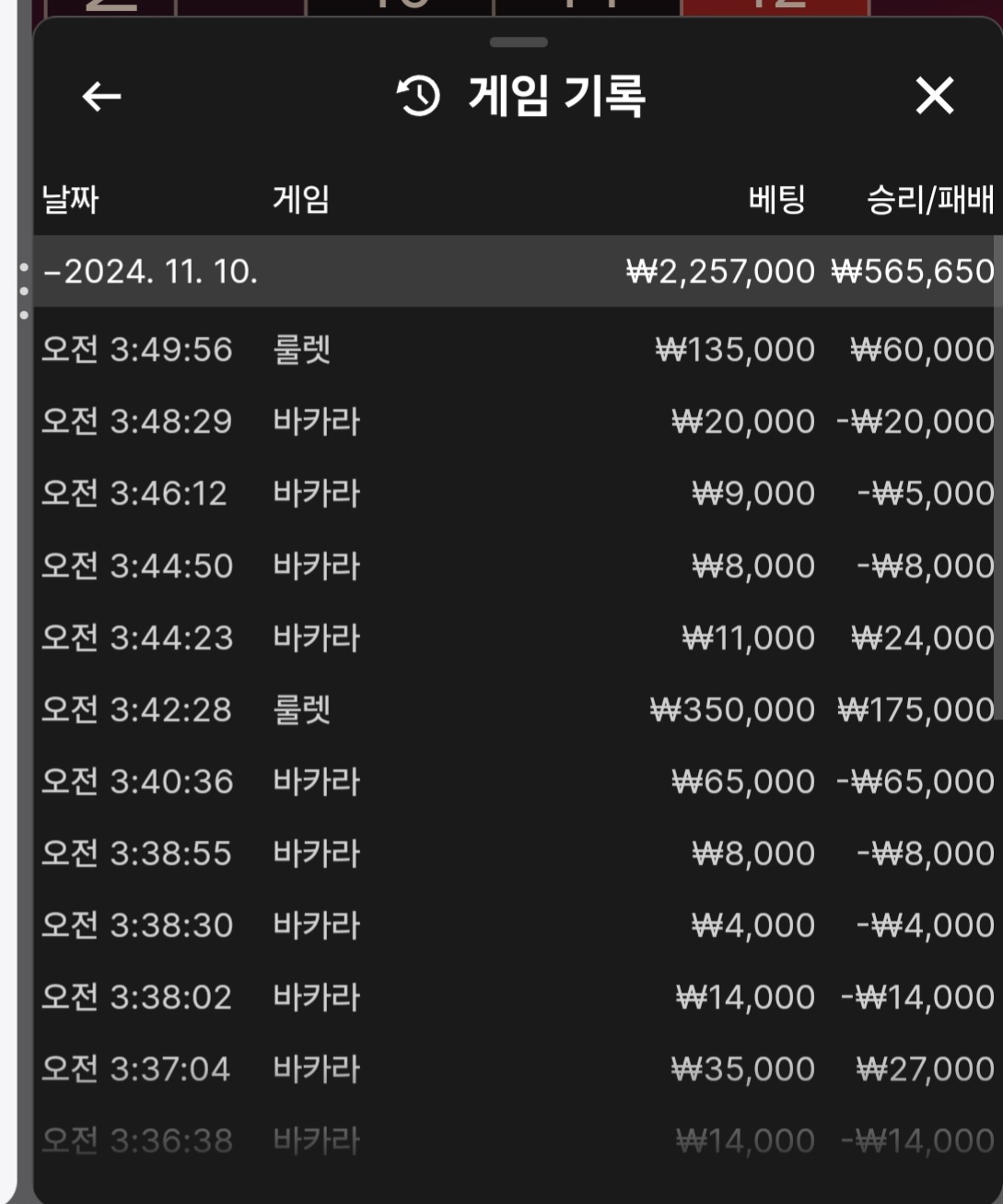This screenshot has width=1003, height=1204.
Task: Open the 3:49:56 roulette record
Action: coord(516,350)
